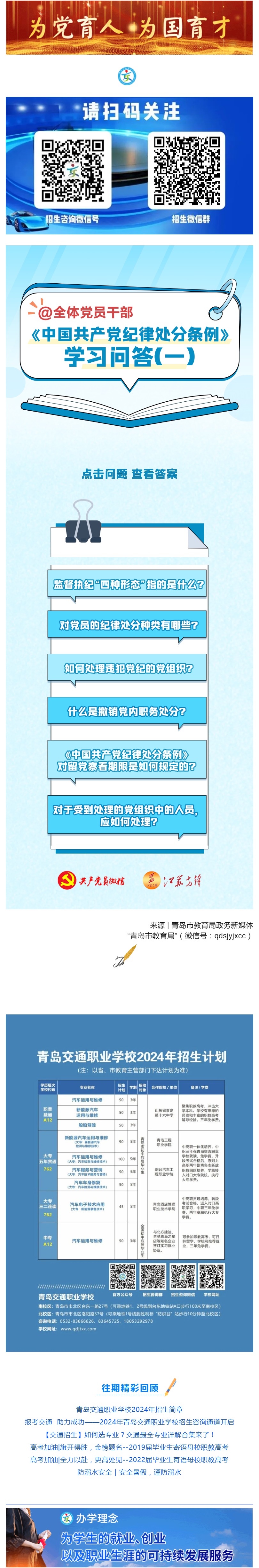Open link 青岛交通职业学校2024年招生简章
Screen dimensions: 259x1568
coord(129,1409)
